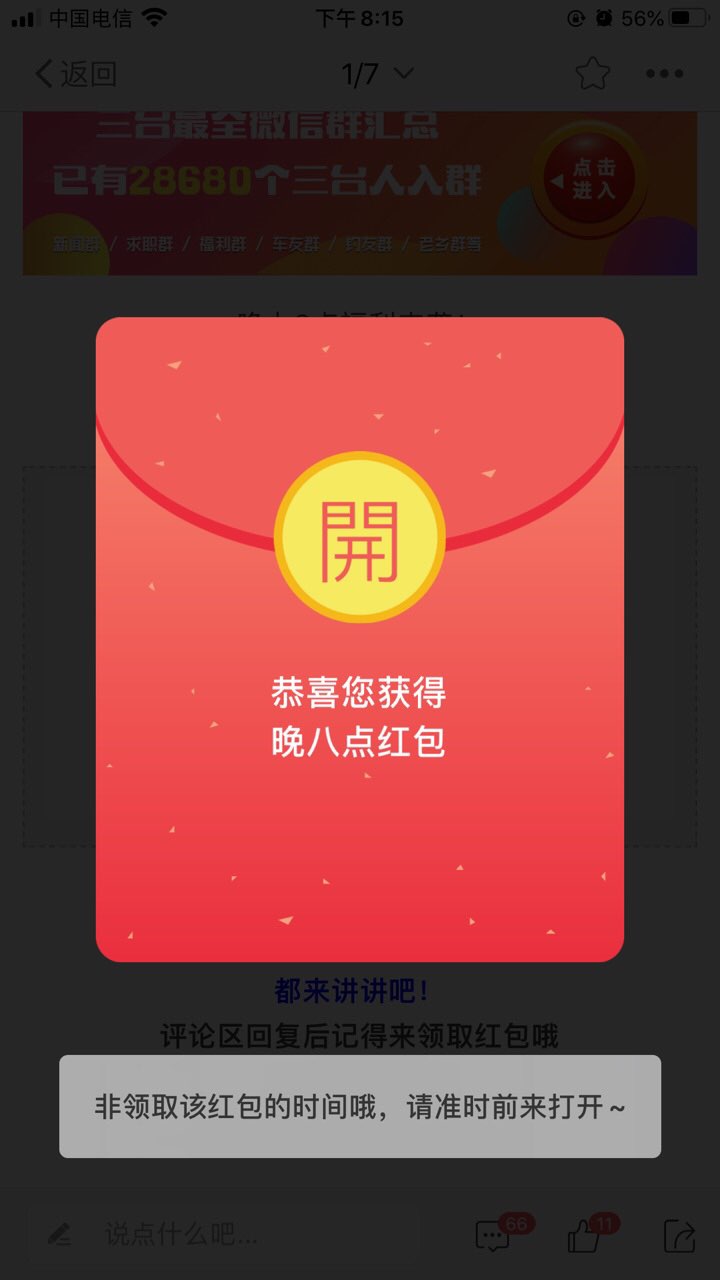This screenshot has height=1280, width=720.
Task: Tap the 開 button on the red envelope
Action: click(x=359, y=538)
